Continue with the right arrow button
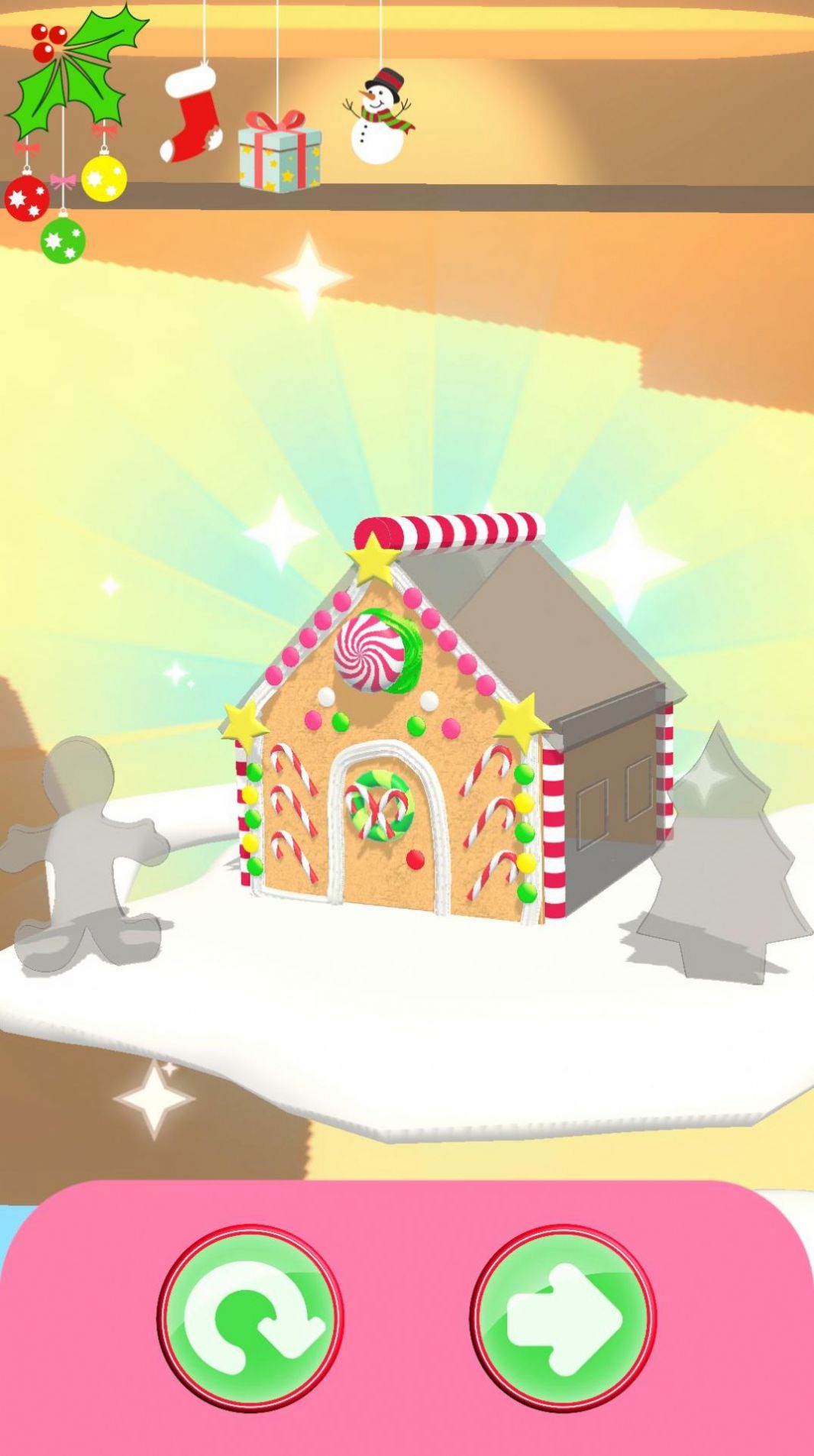The image size is (814, 1456). click(x=563, y=1317)
